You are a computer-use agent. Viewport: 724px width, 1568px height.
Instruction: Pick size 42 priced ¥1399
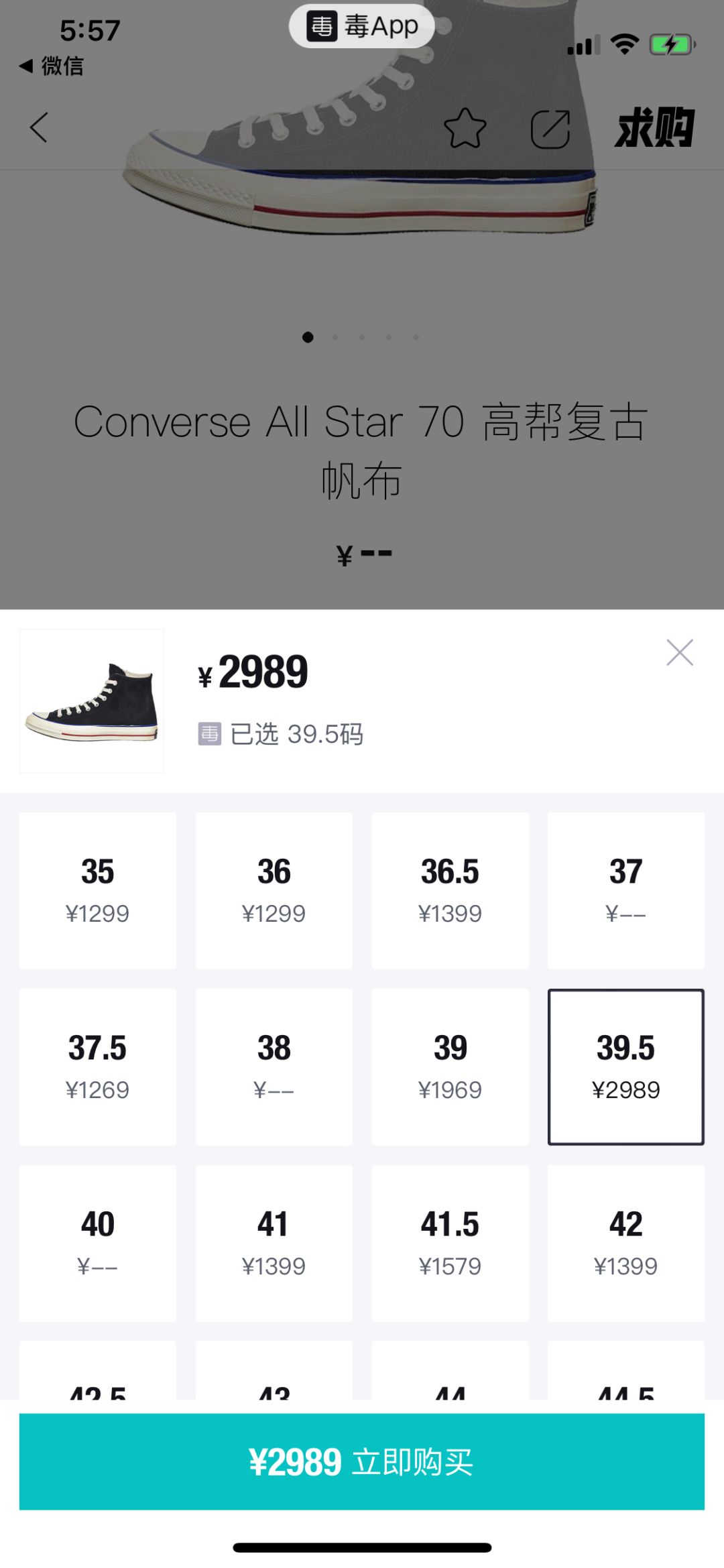coord(625,1243)
